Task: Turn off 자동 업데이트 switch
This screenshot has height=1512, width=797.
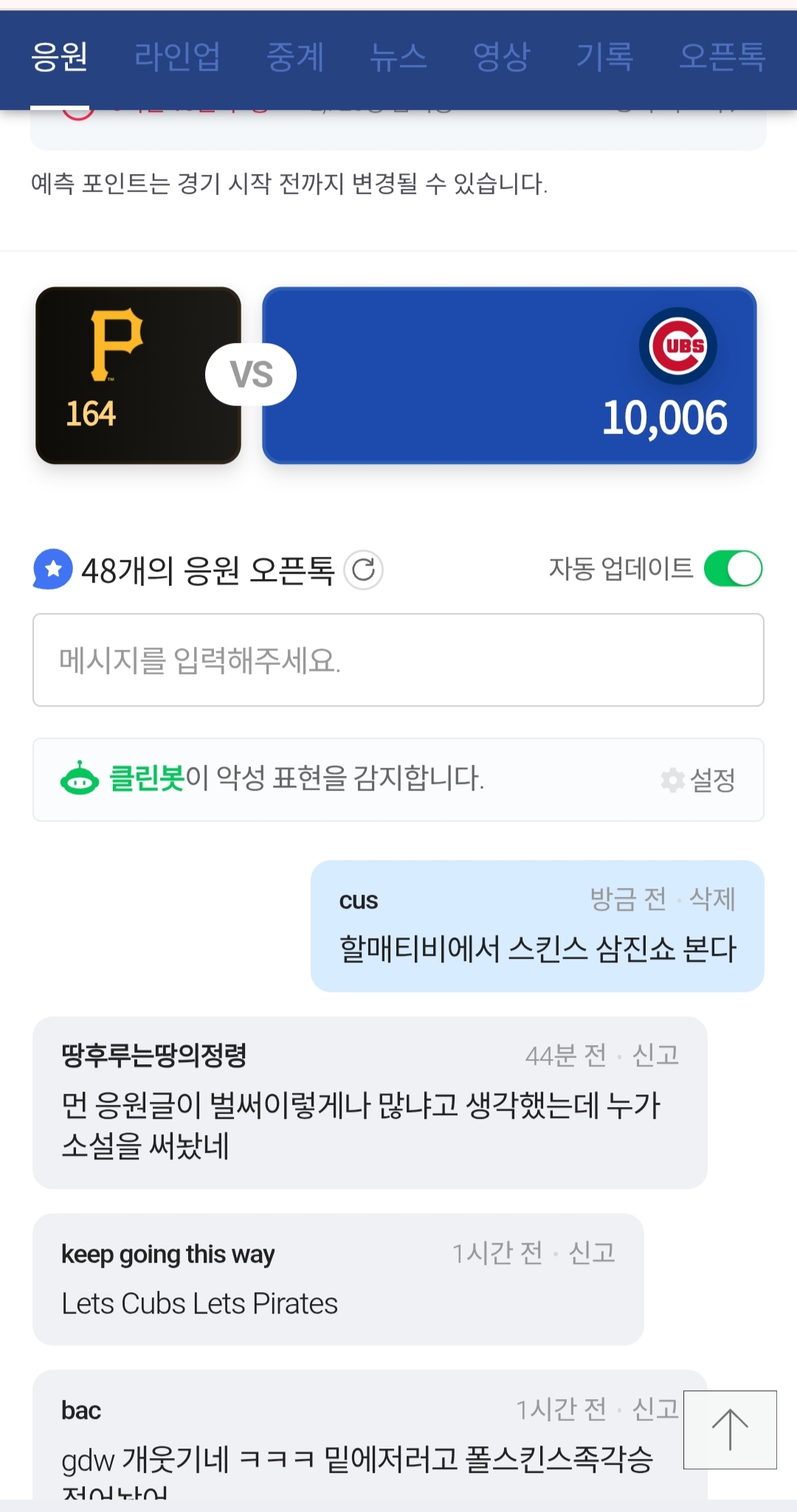Action: (x=733, y=569)
